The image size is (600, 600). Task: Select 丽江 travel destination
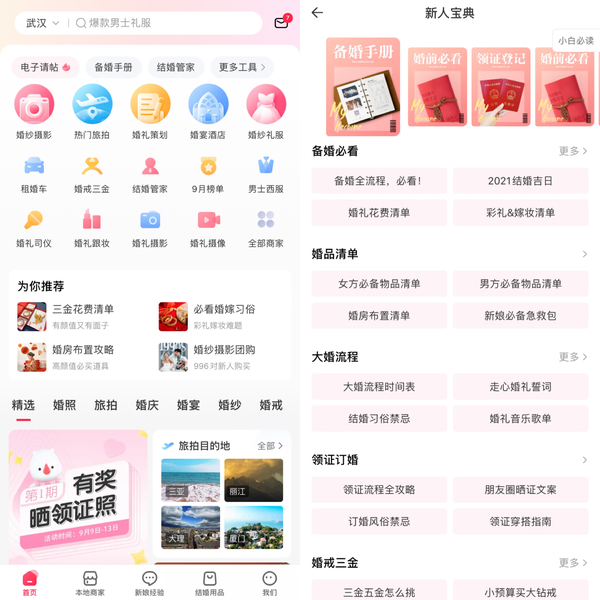click(253, 480)
